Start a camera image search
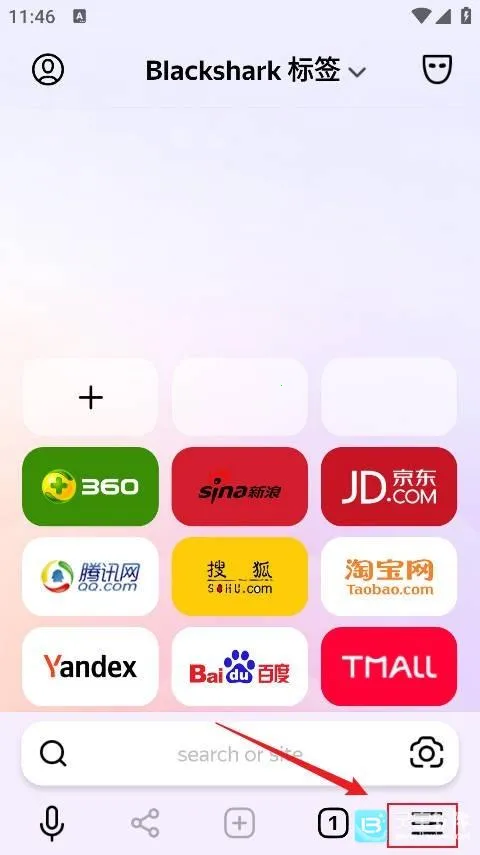Screen dimensions: 480x855 click(426, 754)
